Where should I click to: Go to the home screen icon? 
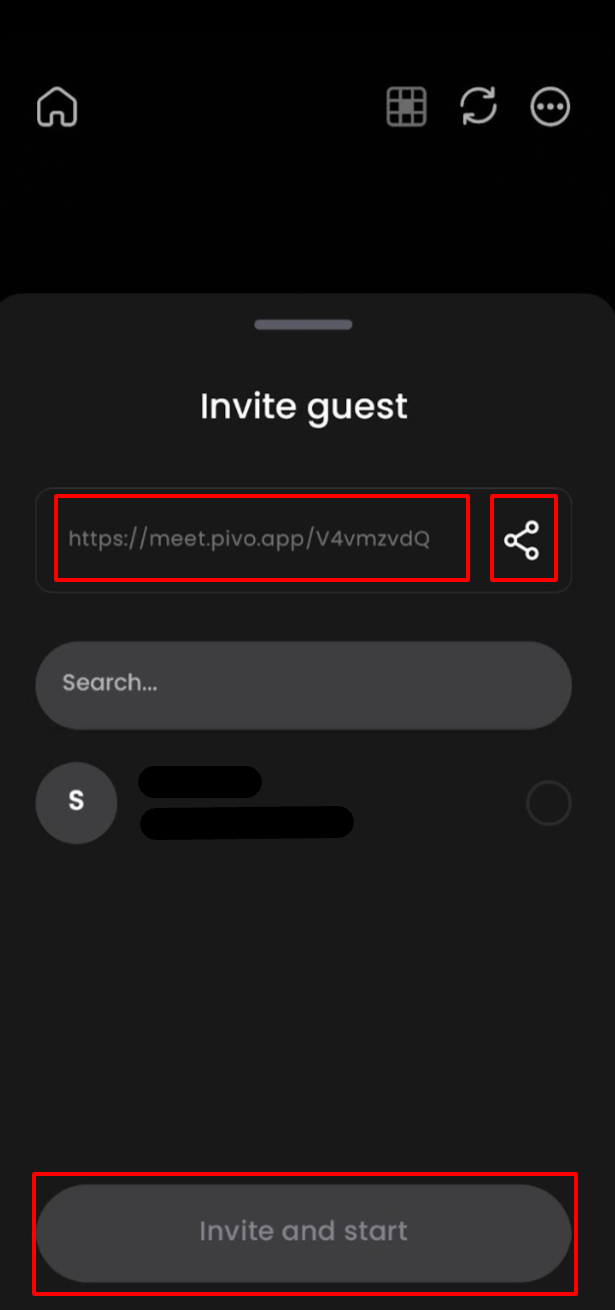point(57,106)
